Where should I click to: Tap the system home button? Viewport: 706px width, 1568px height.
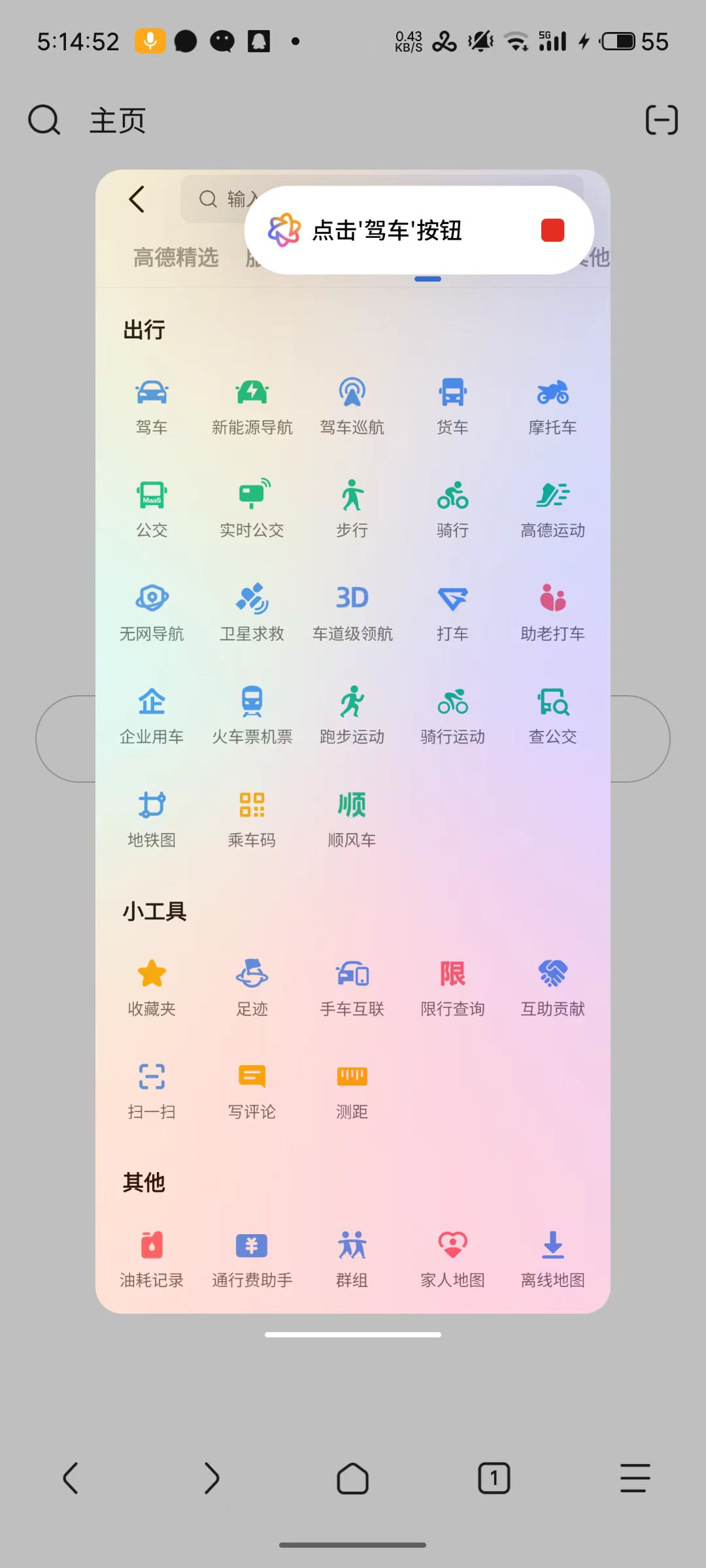352,1478
